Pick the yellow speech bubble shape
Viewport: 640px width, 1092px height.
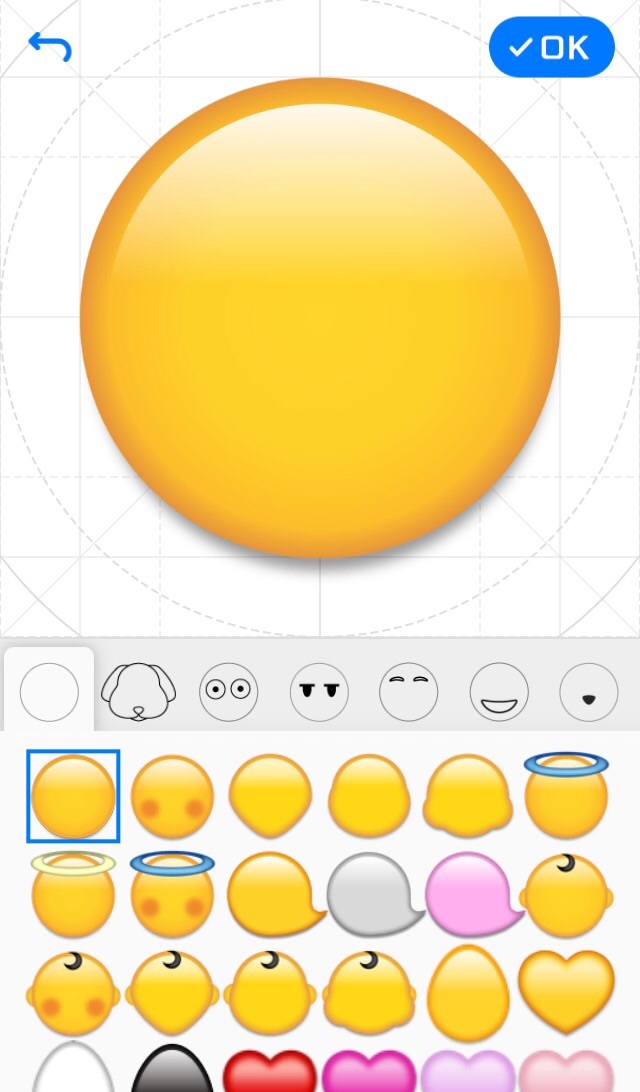(272, 893)
